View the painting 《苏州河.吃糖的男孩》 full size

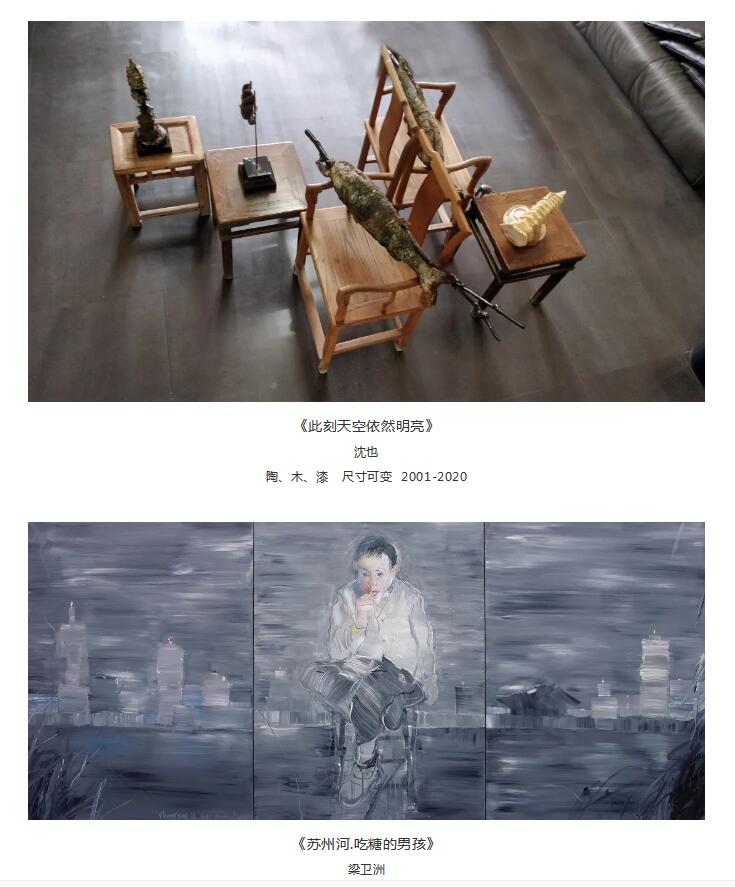click(366, 671)
